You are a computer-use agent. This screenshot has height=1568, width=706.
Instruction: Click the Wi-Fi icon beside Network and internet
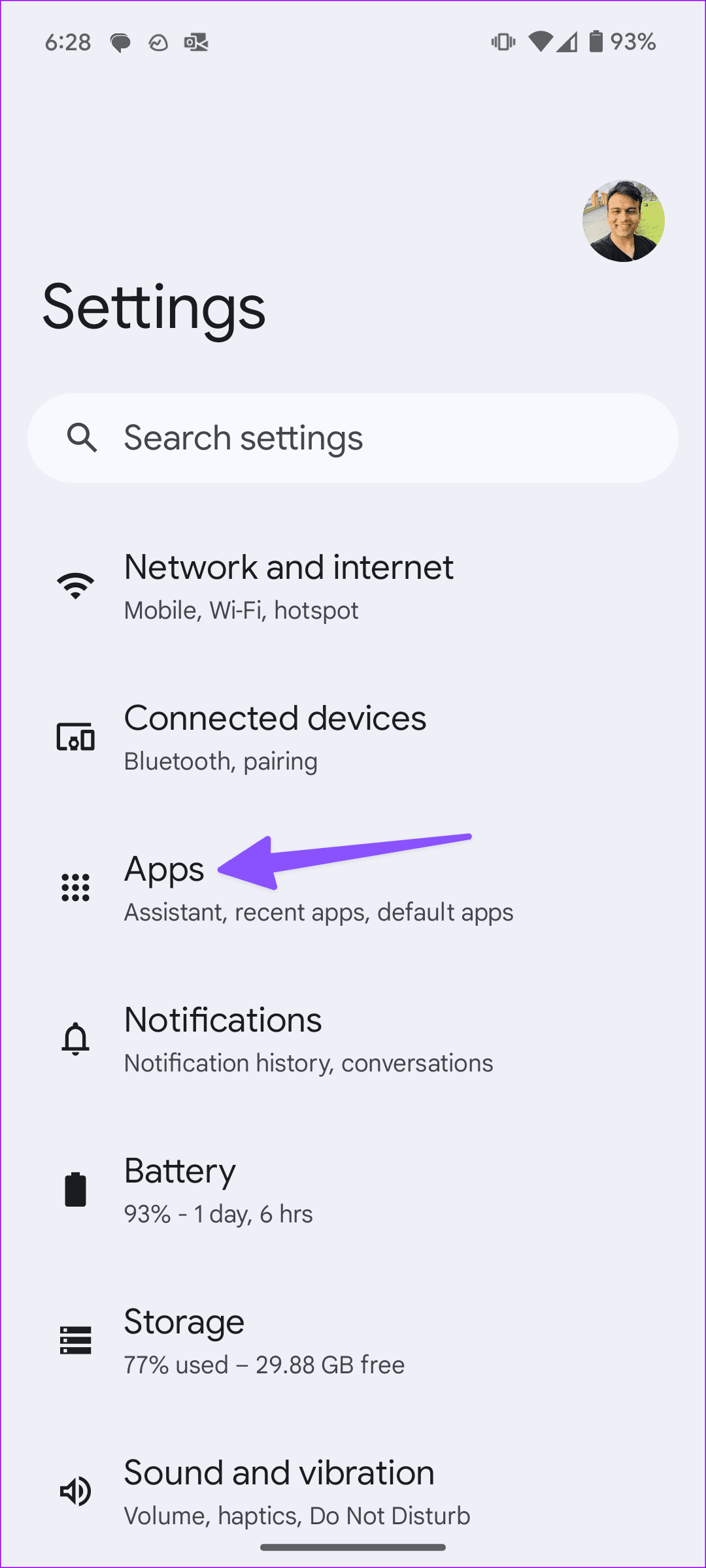[75, 585]
